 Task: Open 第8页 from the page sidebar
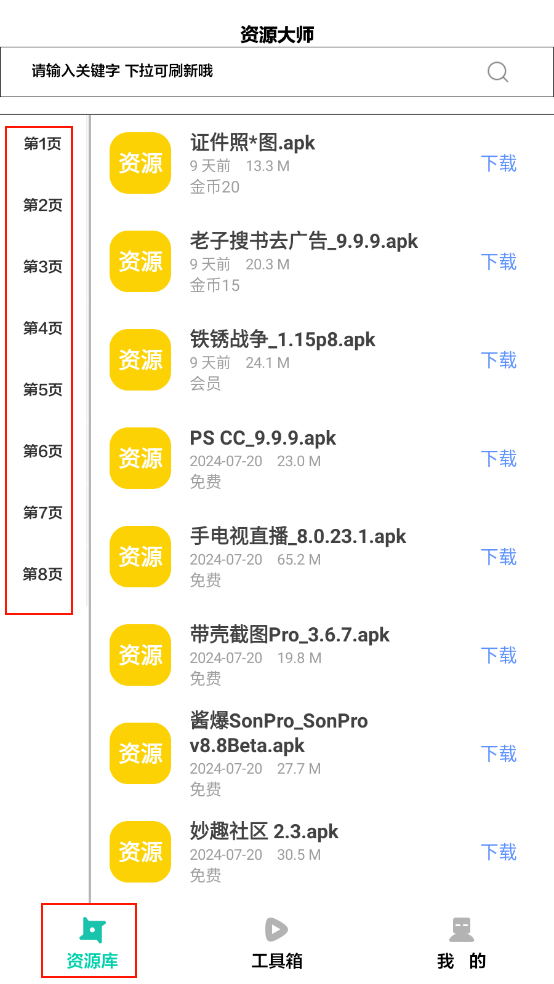[43, 574]
